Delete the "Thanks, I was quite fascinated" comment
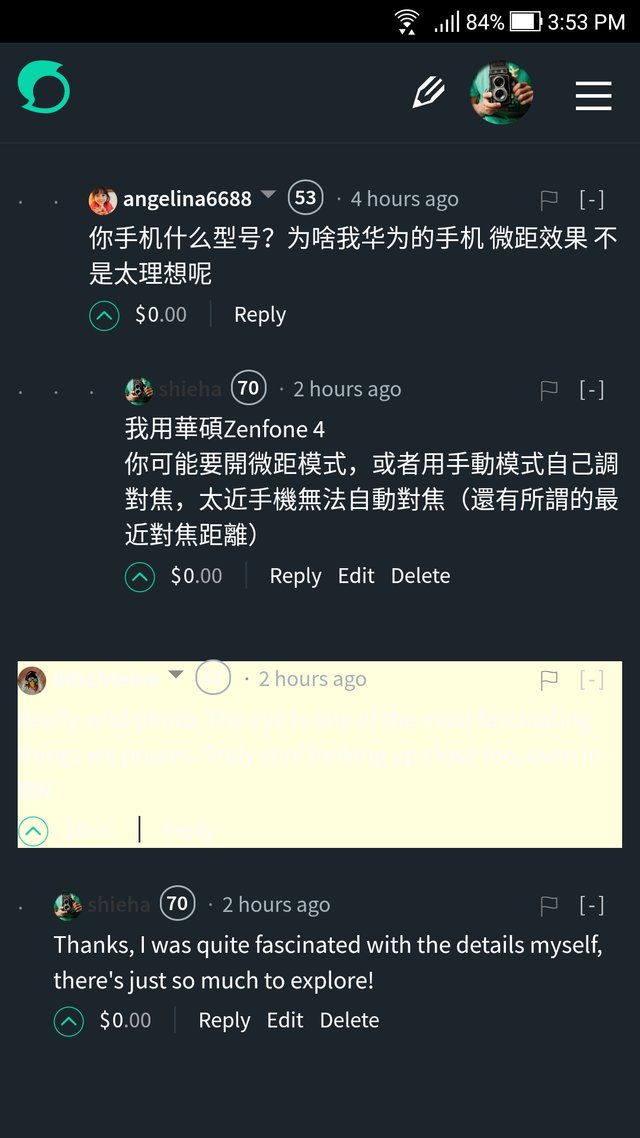Viewport: 640px width, 1138px height. [349, 1021]
